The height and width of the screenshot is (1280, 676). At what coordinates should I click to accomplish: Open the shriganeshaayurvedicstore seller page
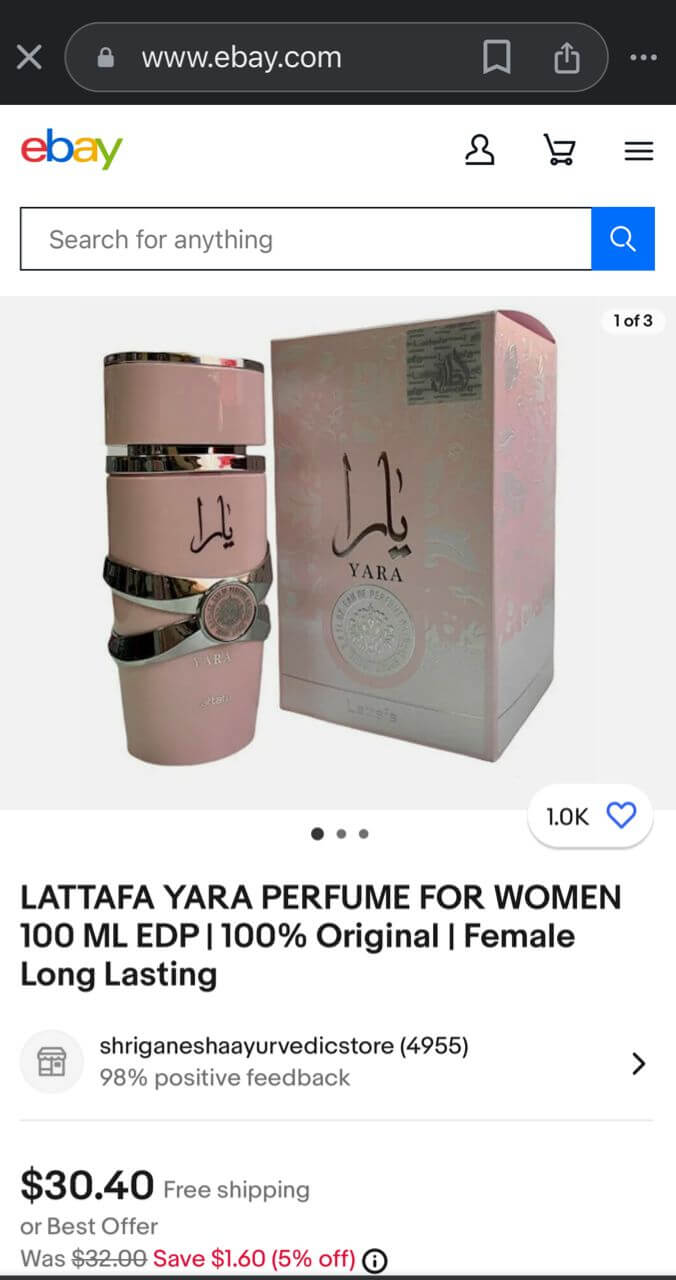(x=284, y=1047)
